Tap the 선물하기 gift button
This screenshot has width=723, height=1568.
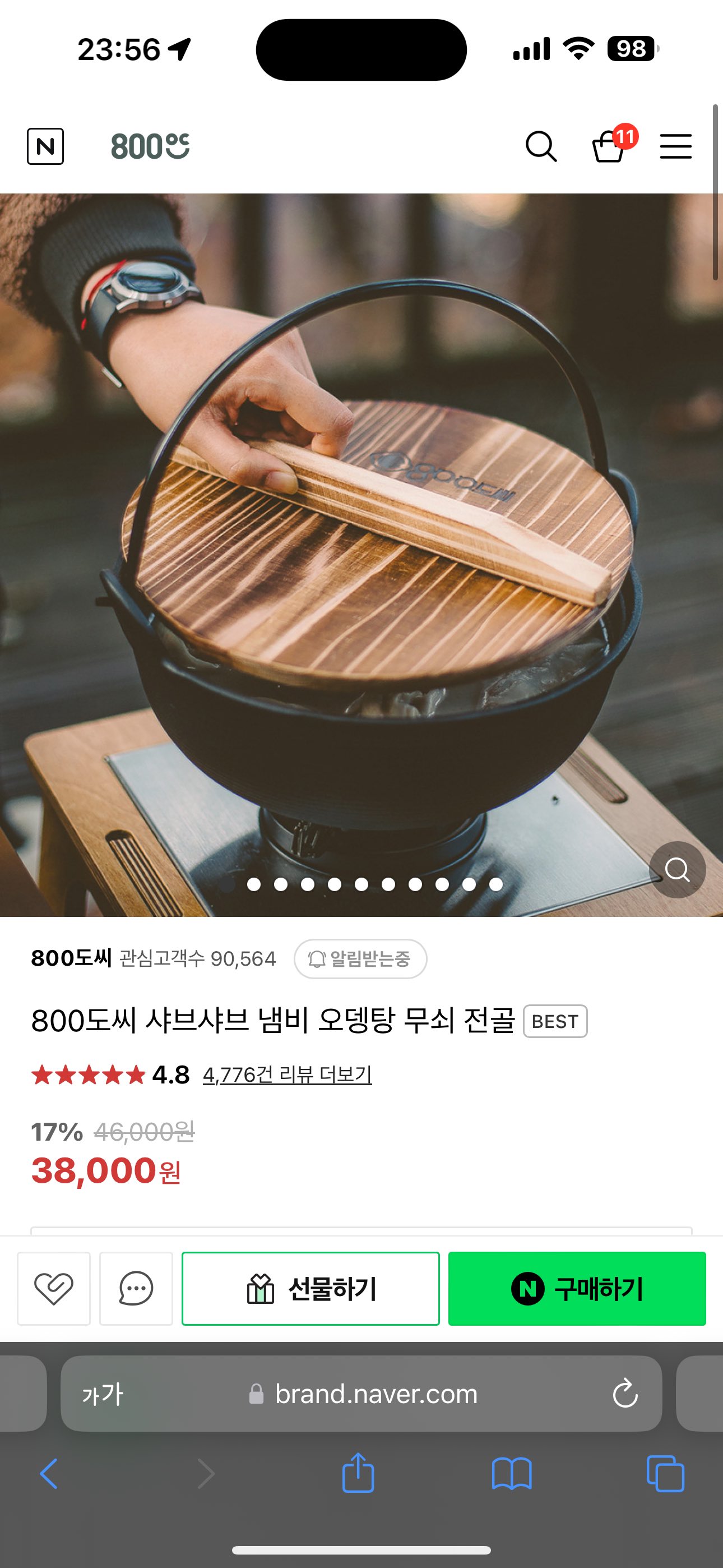coord(310,1289)
